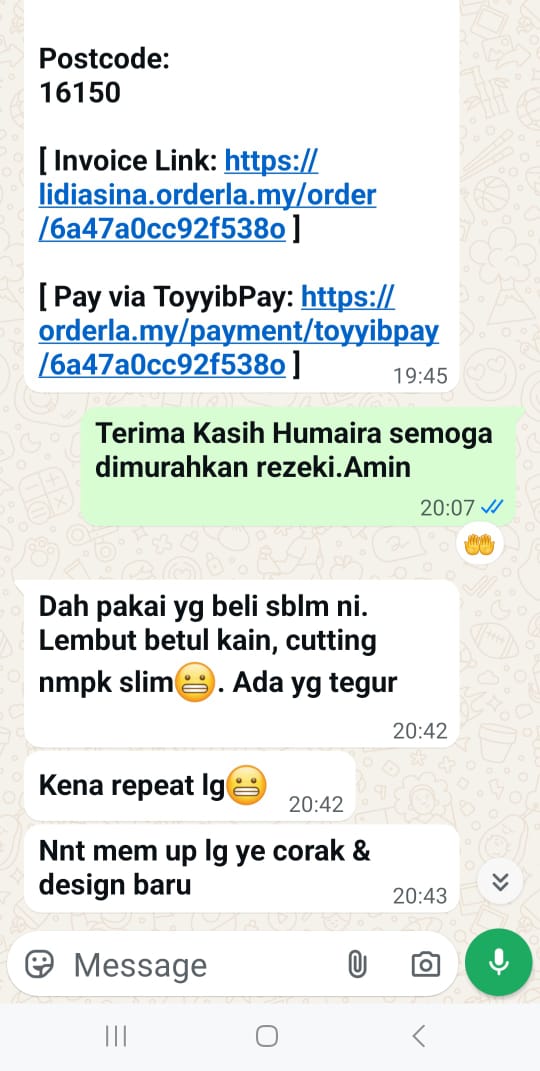Viewport: 540px width, 1071px height.
Task: Open the camera from the message bar
Action: tap(425, 965)
